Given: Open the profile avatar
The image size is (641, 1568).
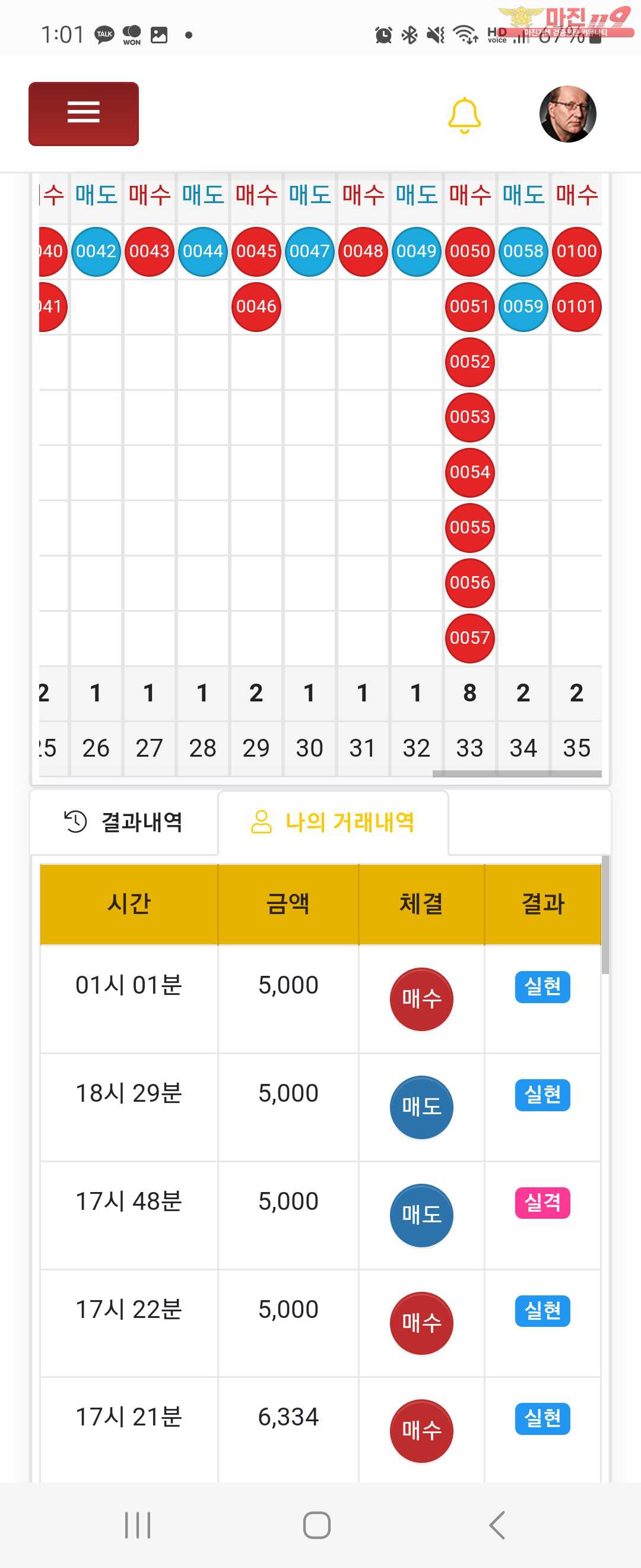Looking at the screenshot, I should point(567,115).
